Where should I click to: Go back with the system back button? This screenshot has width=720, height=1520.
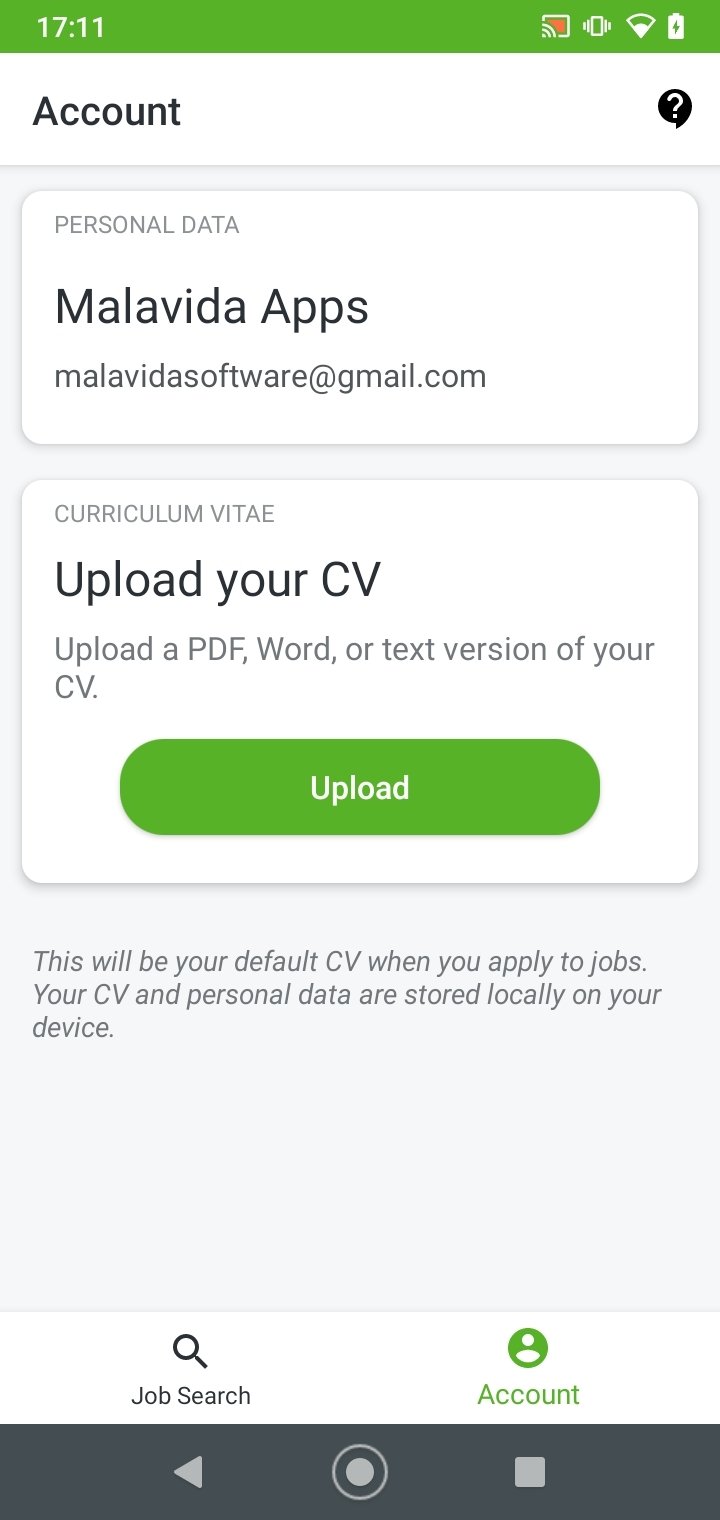pyautogui.click(x=188, y=1472)
